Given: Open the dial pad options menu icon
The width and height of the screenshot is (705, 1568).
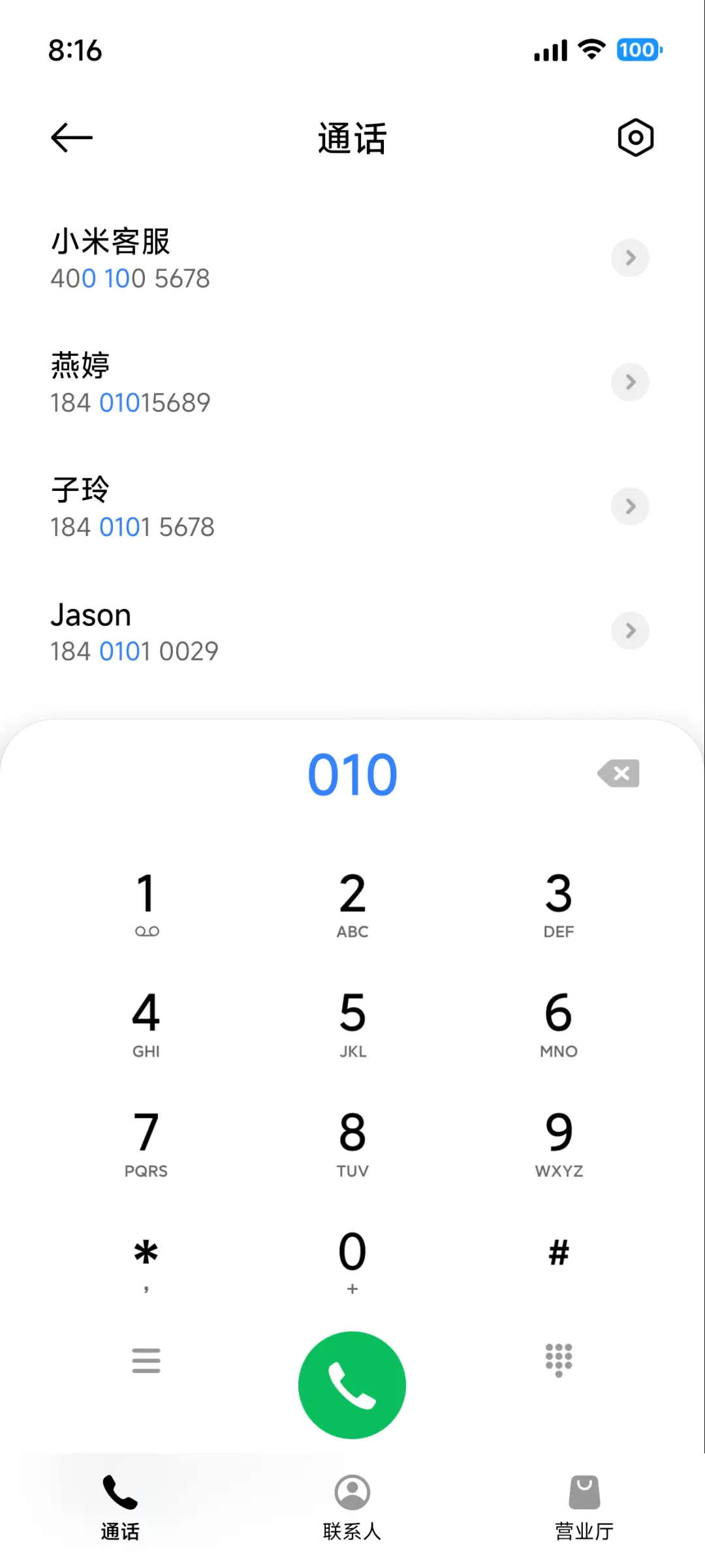Looking at the screenshot, I should [146, 1360].
